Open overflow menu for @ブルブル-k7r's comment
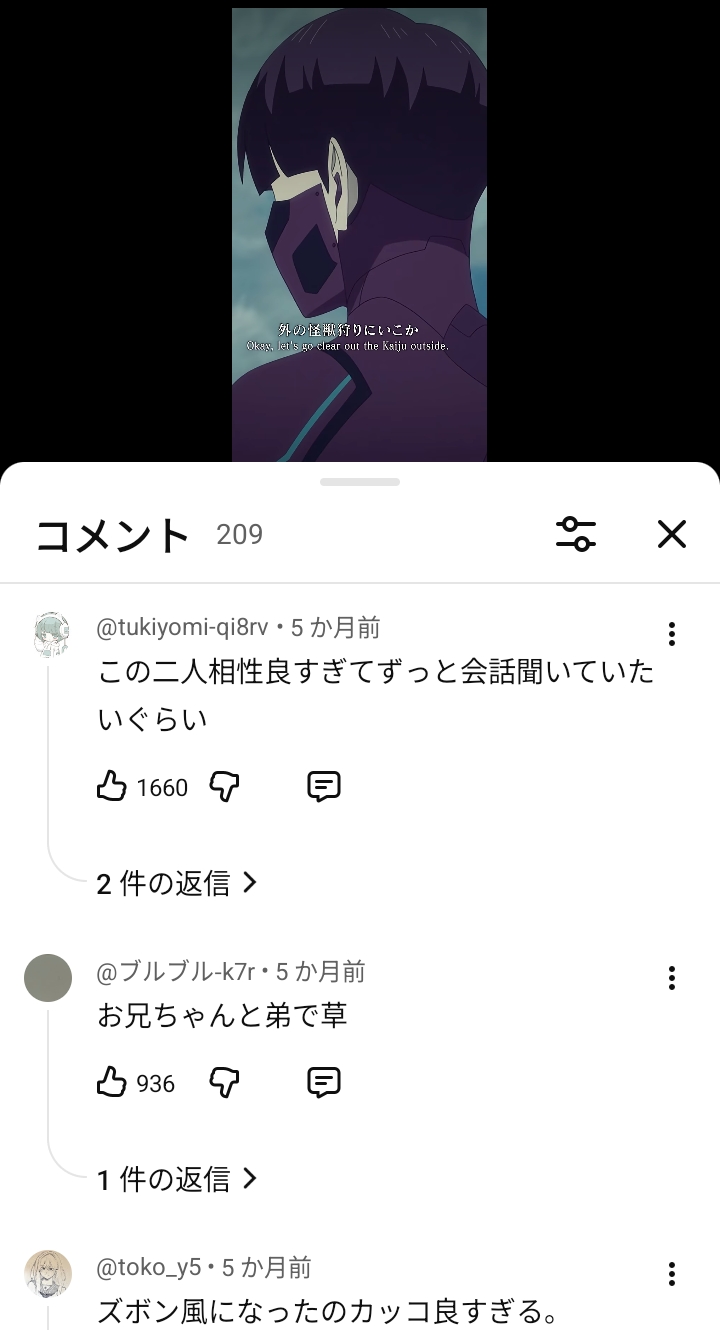720x1330 pixels. (x=672, y=977)
